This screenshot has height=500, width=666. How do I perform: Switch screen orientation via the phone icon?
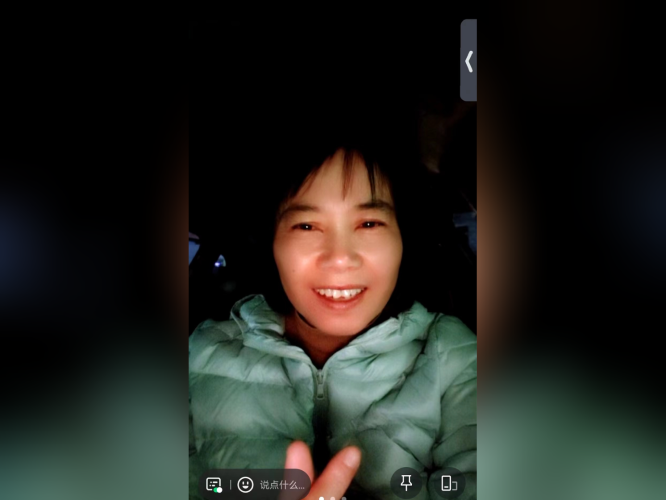[x=448, y=484]
